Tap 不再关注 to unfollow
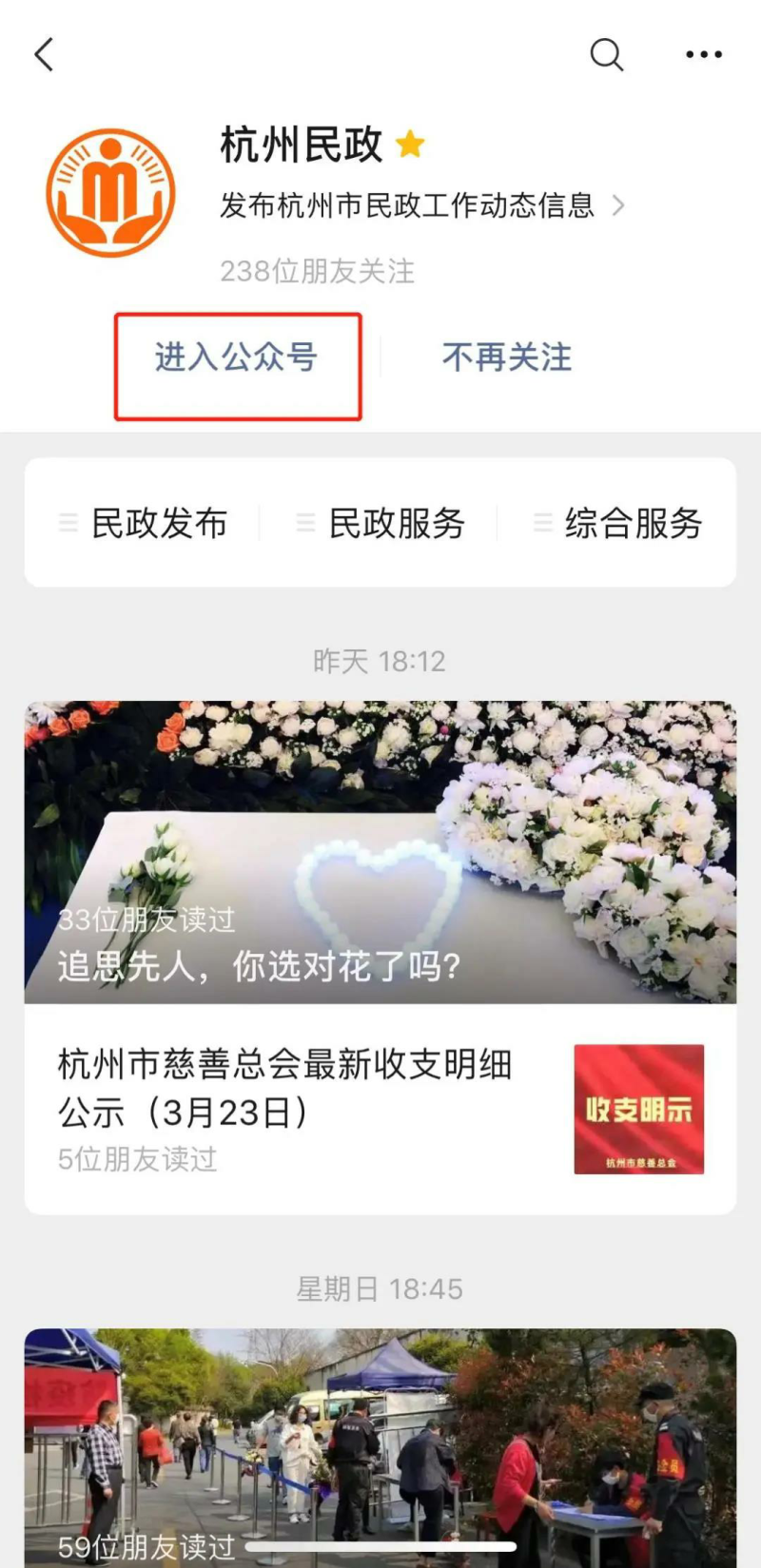 coord(506,358)
